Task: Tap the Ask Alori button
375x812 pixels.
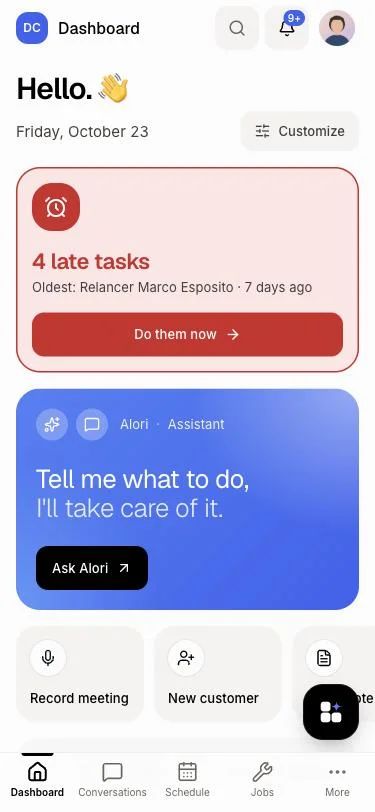Action: pos(92,568)
